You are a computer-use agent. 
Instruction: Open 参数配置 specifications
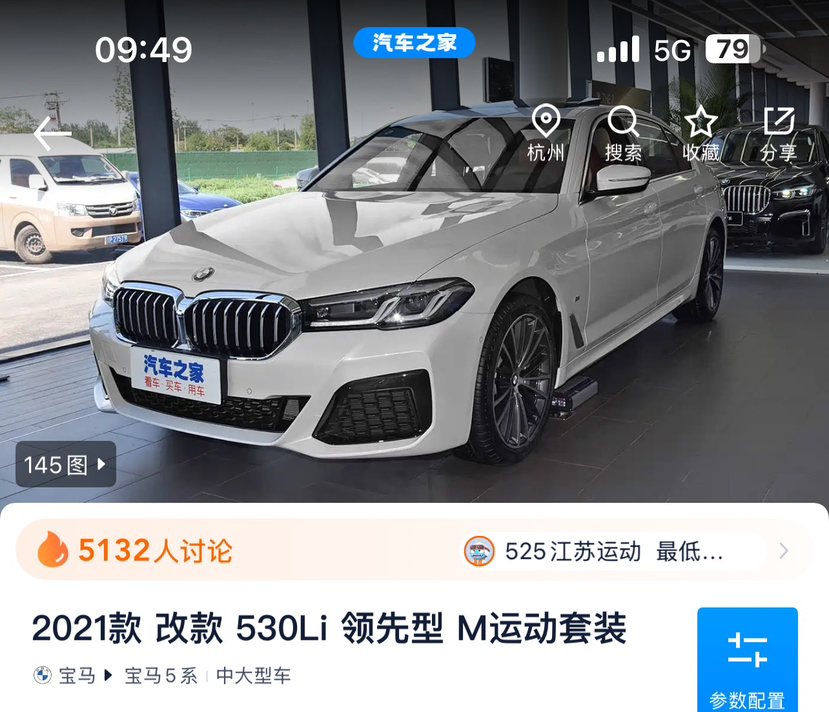pyautogui.click(x=747, y=660)
